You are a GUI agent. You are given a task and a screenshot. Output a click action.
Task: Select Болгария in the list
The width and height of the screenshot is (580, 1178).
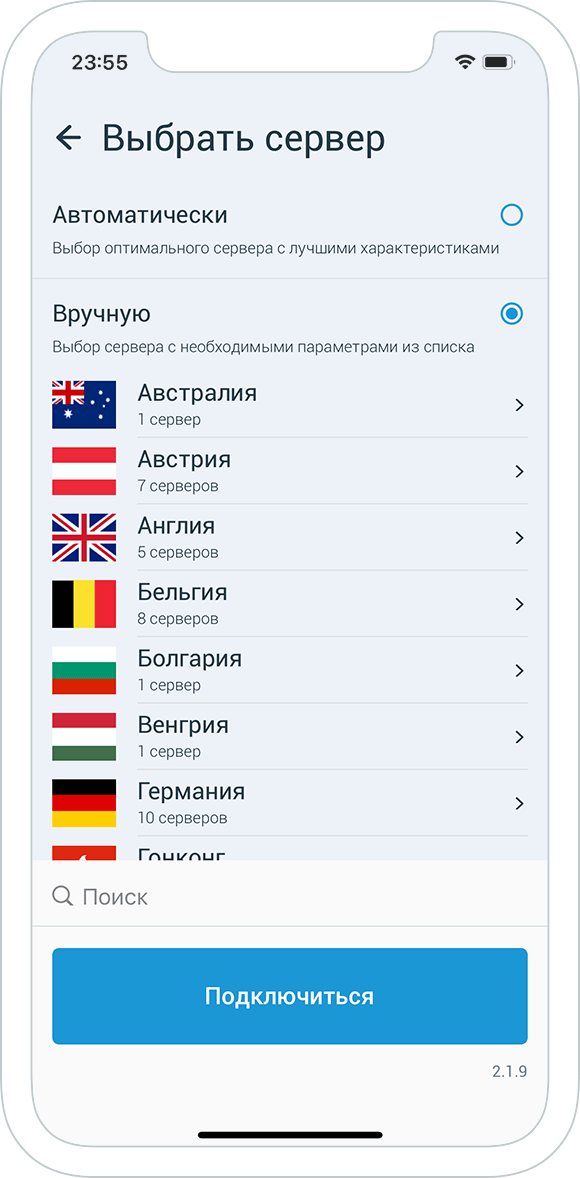pyautogui.click(x=289, y=670)
